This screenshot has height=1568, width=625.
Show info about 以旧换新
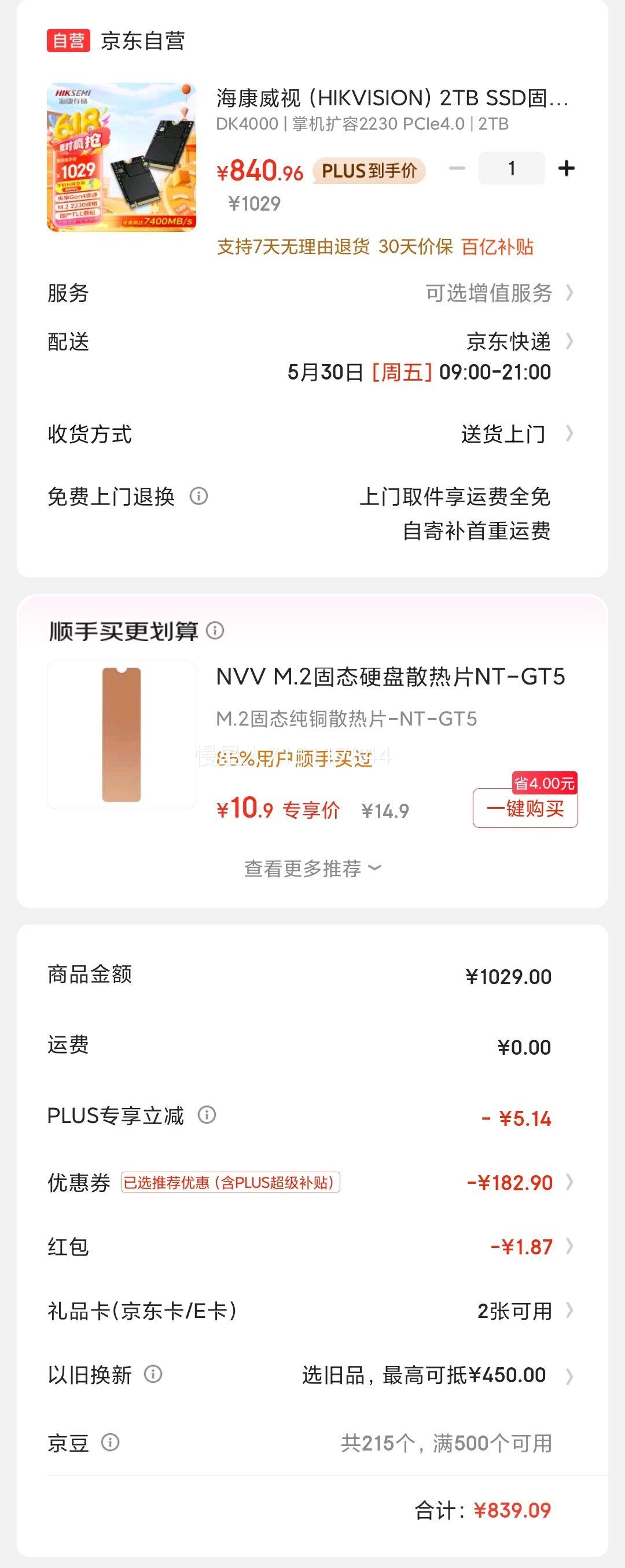pyautogui.click(x=153, y=1374)
